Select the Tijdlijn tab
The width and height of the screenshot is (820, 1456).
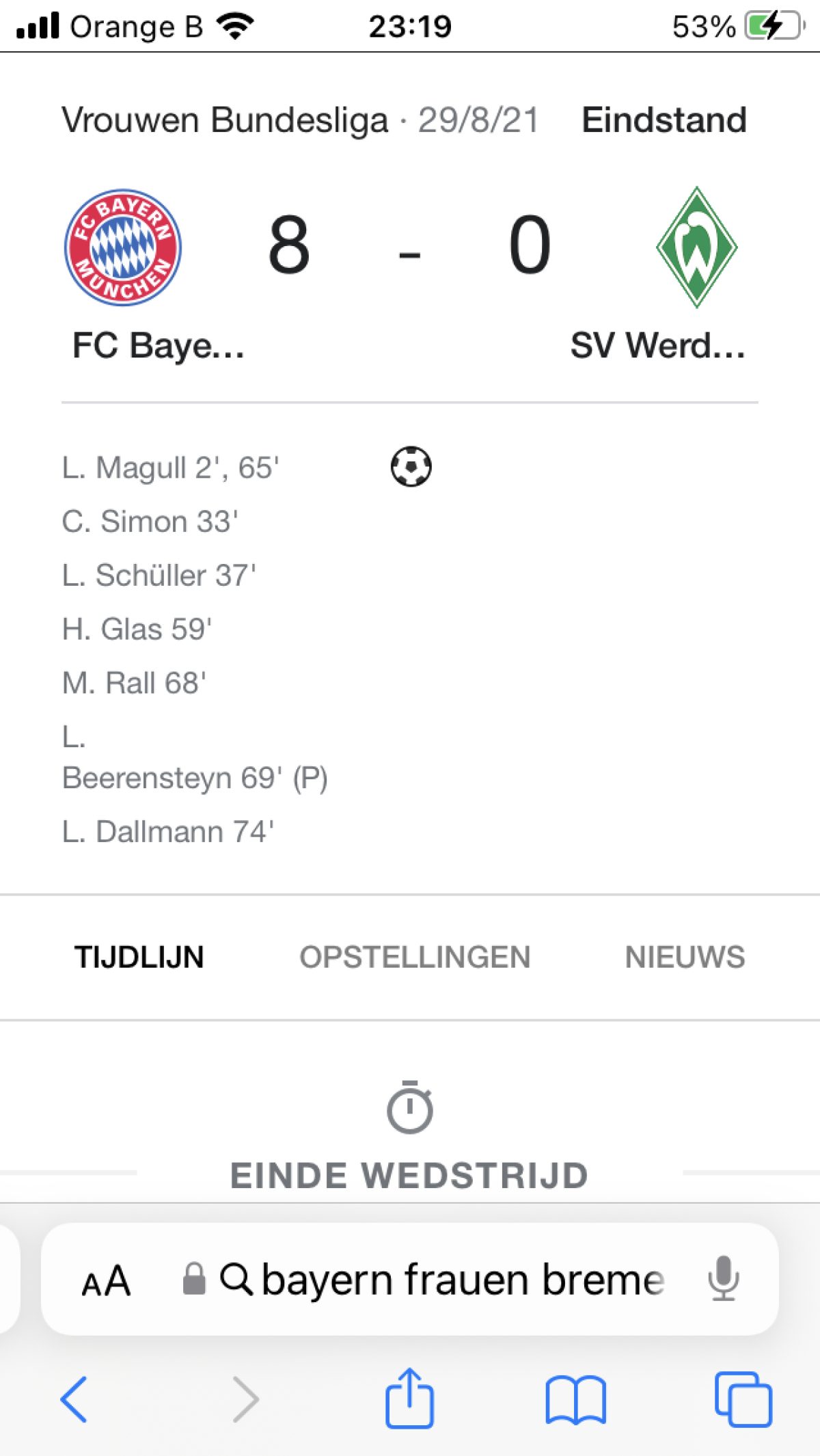coord(139,957)
